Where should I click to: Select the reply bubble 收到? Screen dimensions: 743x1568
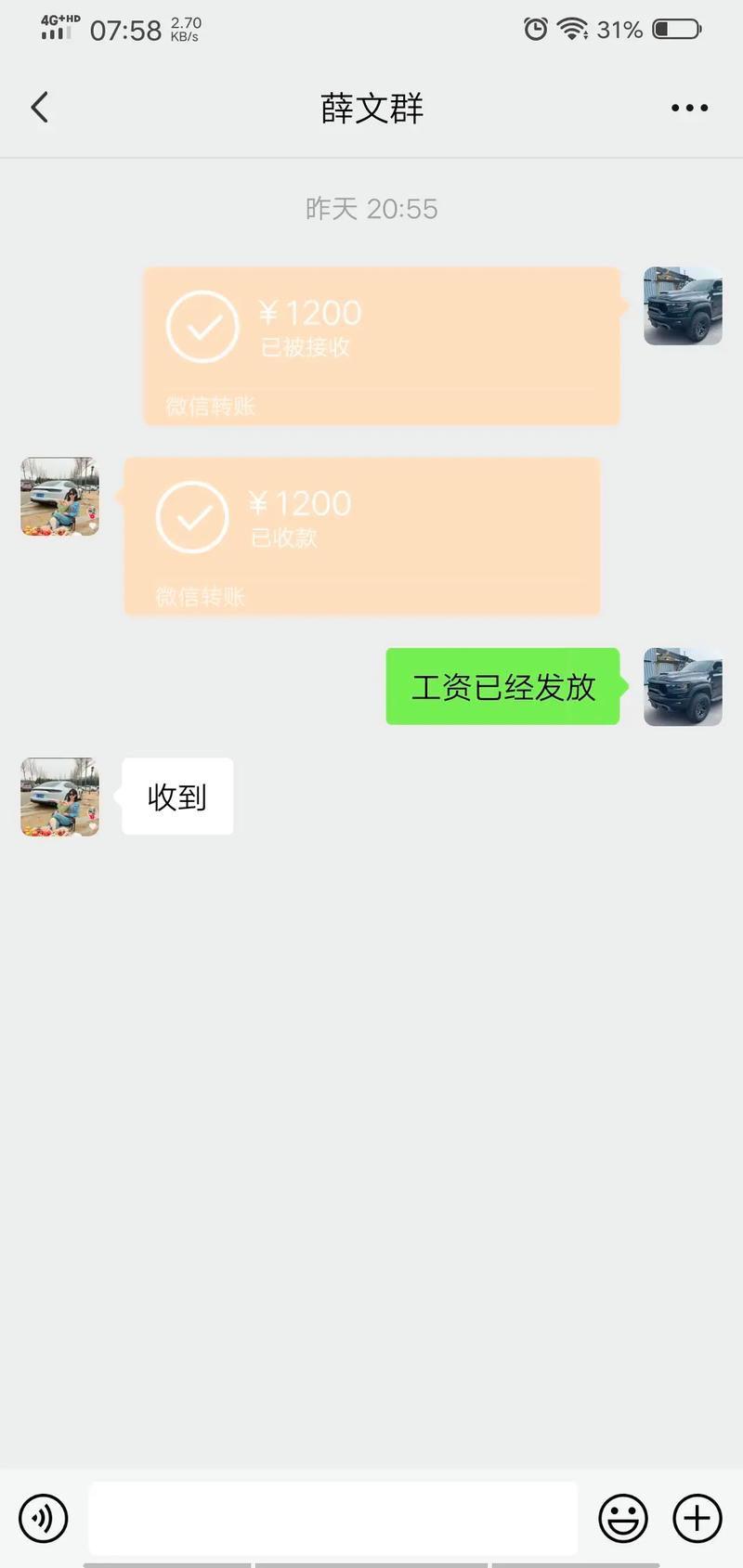tap(176, 796)
